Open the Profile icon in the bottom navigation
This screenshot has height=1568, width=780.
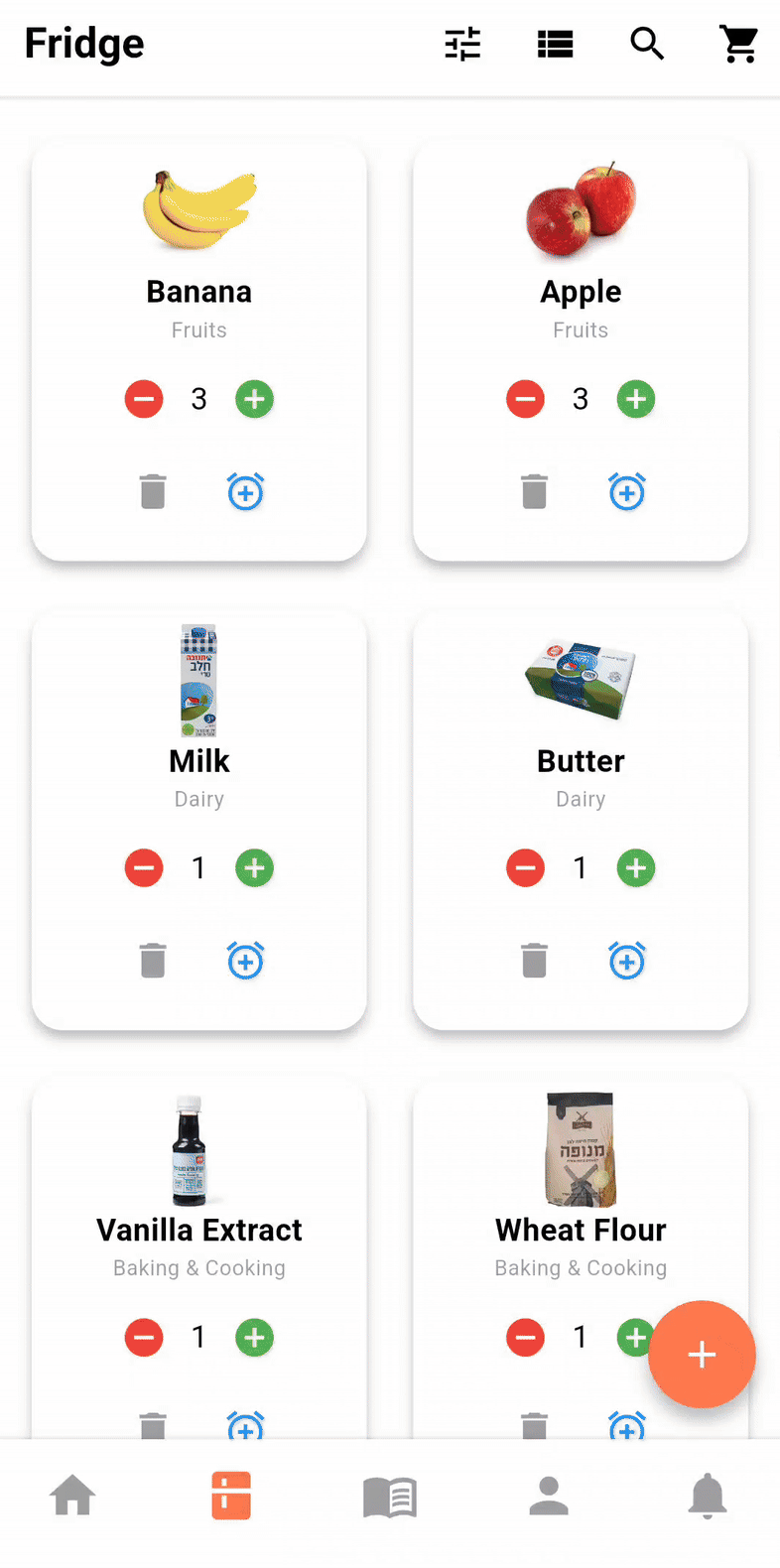(549, 1497)
